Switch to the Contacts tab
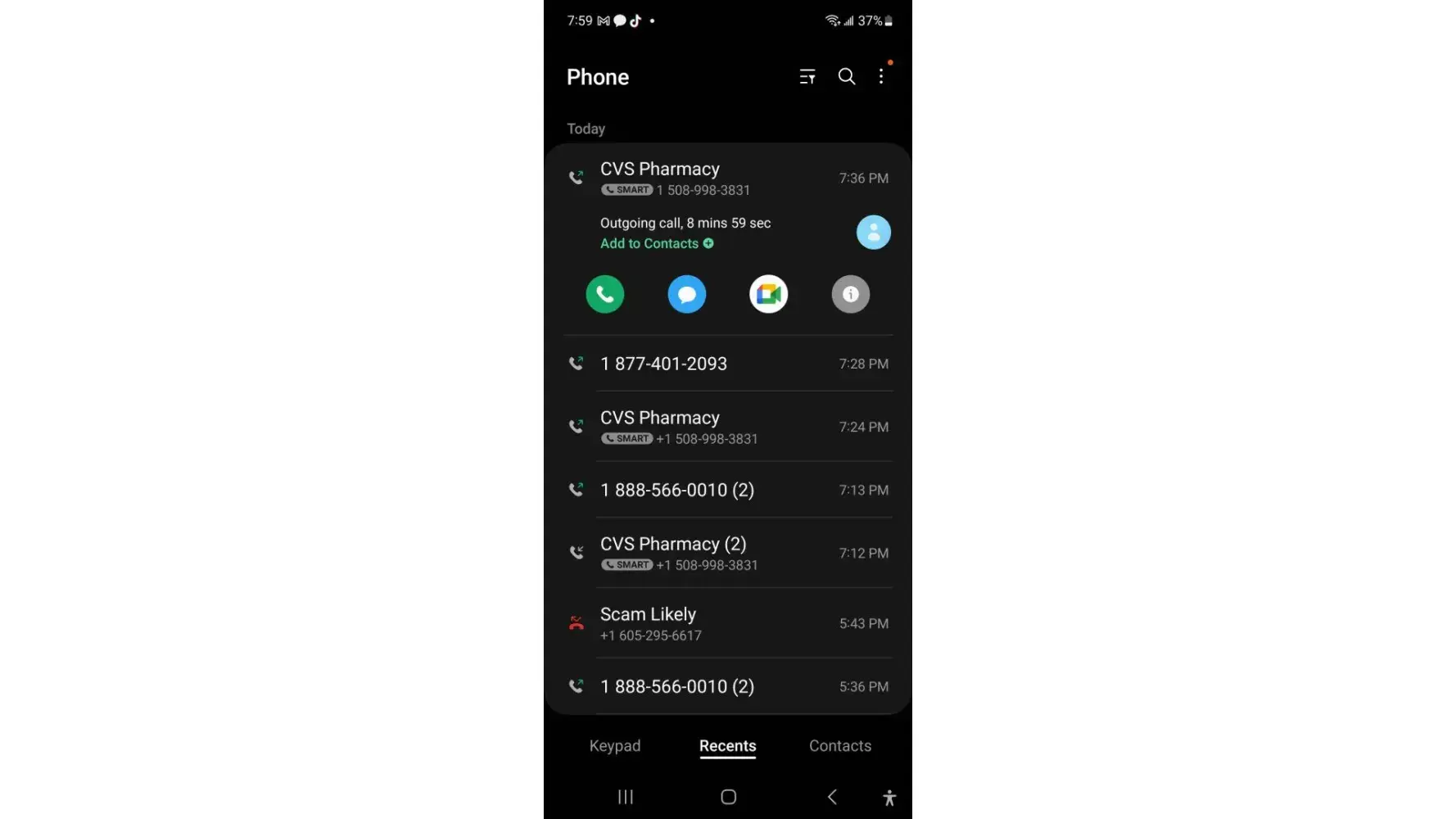The width and height of the screenshot is (1456, 819). pyautogui.click(x=839, y=746)
